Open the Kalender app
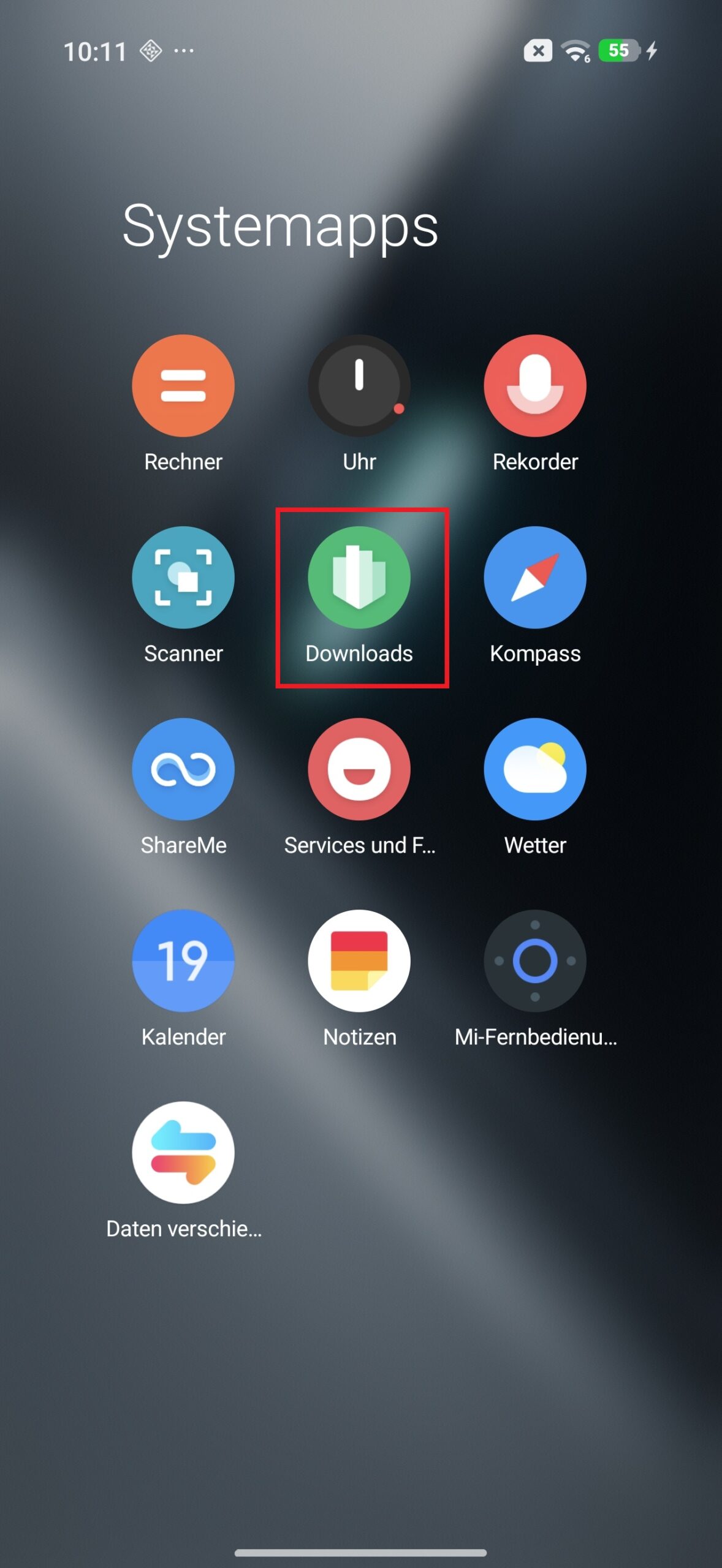 183,960
